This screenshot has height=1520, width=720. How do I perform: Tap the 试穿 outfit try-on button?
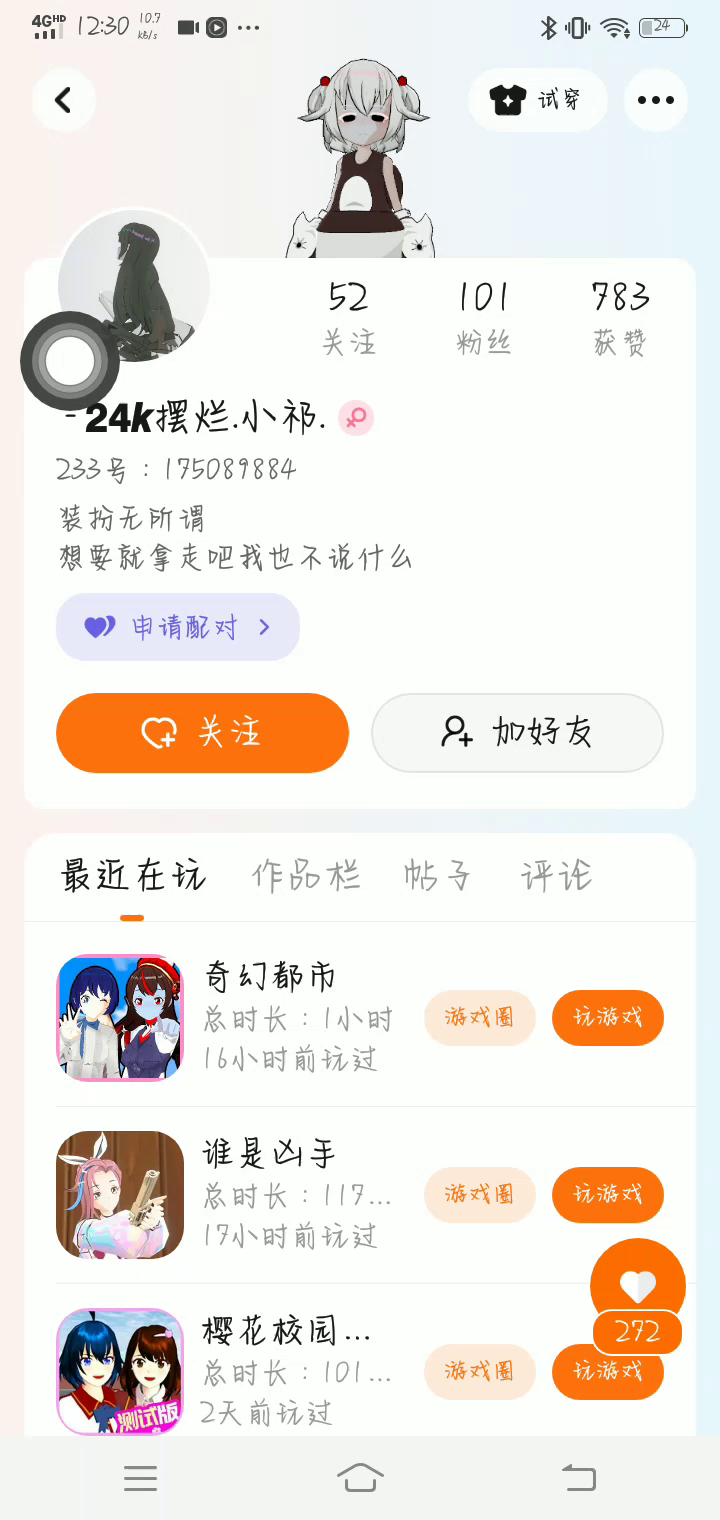point(538,100)
